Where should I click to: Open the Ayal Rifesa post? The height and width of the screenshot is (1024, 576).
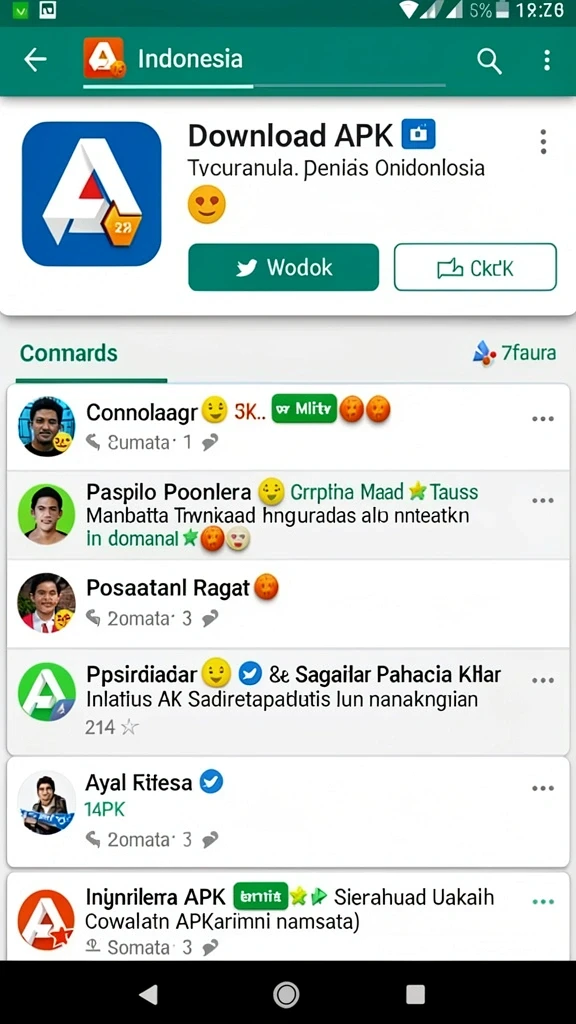[288, 812]
